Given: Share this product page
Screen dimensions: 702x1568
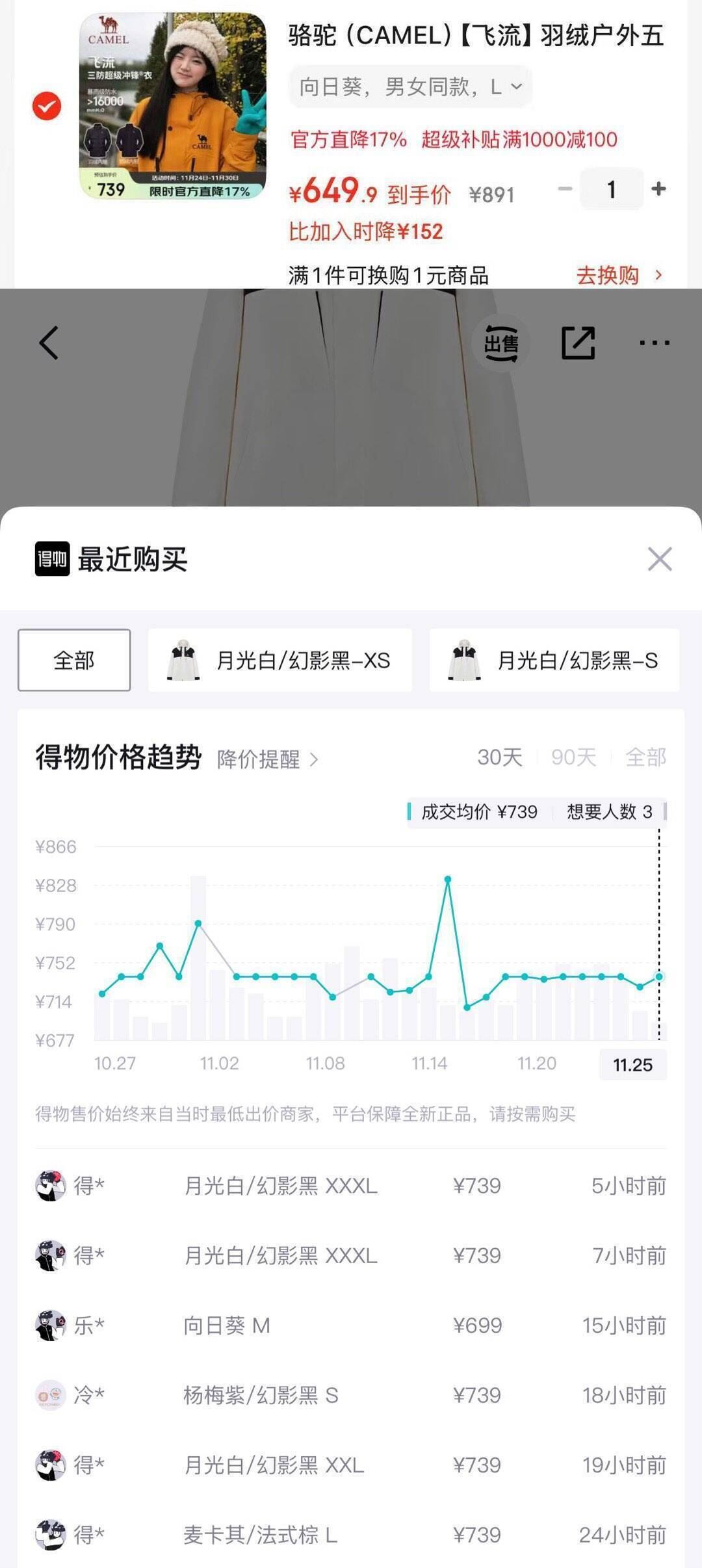Looking at the screenshot, I should [578, 343].
